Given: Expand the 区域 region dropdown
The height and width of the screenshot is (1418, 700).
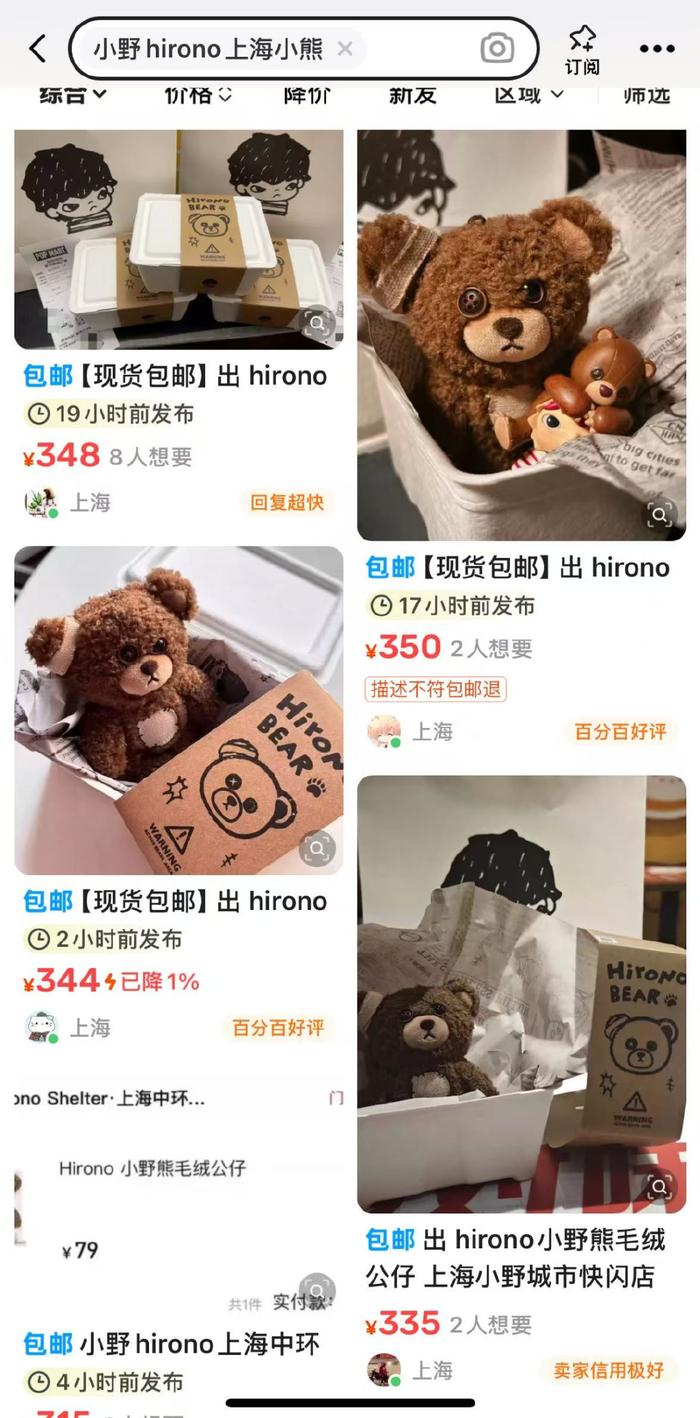Looking at the screenshot, I should 528,95.
